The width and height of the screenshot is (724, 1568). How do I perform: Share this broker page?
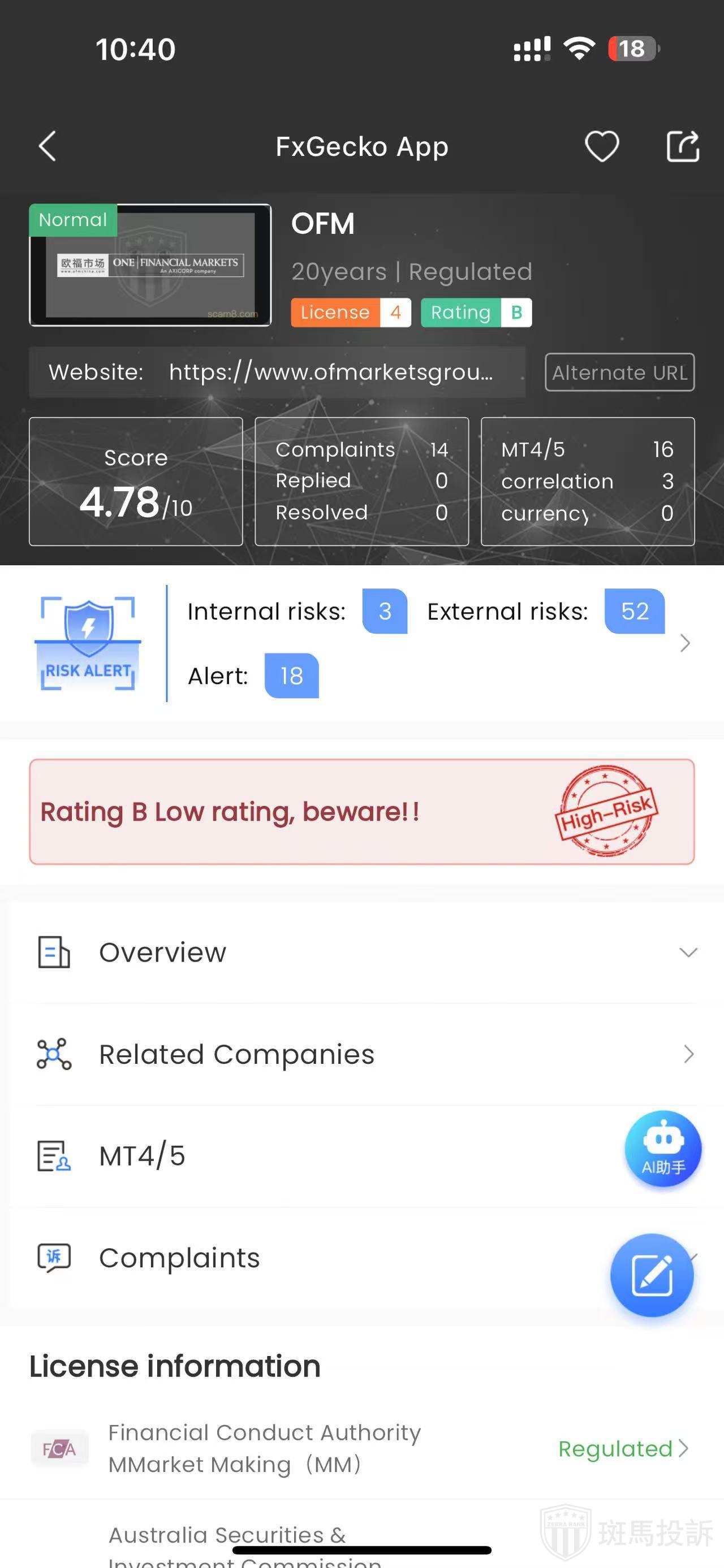[683, 147]
